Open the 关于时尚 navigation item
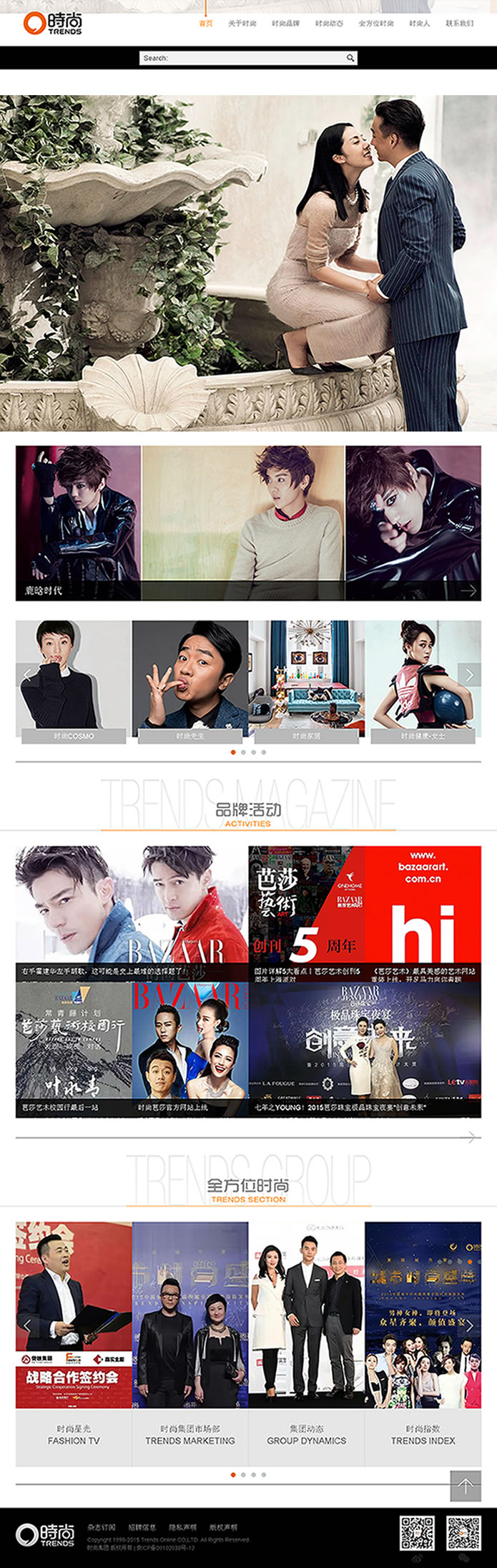Image resolution: width=497 pixels, height=1568 pixels. [x=242, y=24]
